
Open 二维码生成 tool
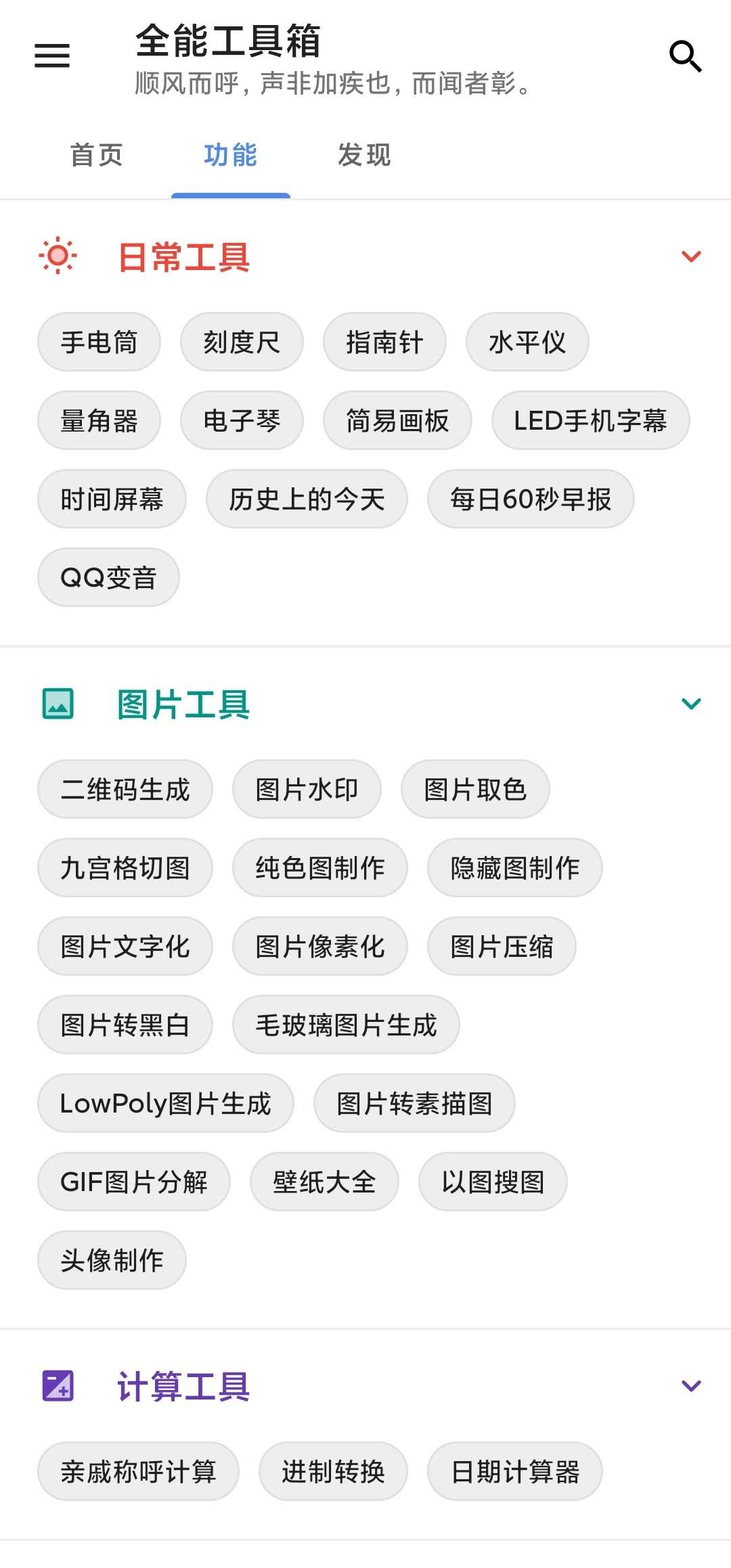pyautogui.click(x=125, y=789)
